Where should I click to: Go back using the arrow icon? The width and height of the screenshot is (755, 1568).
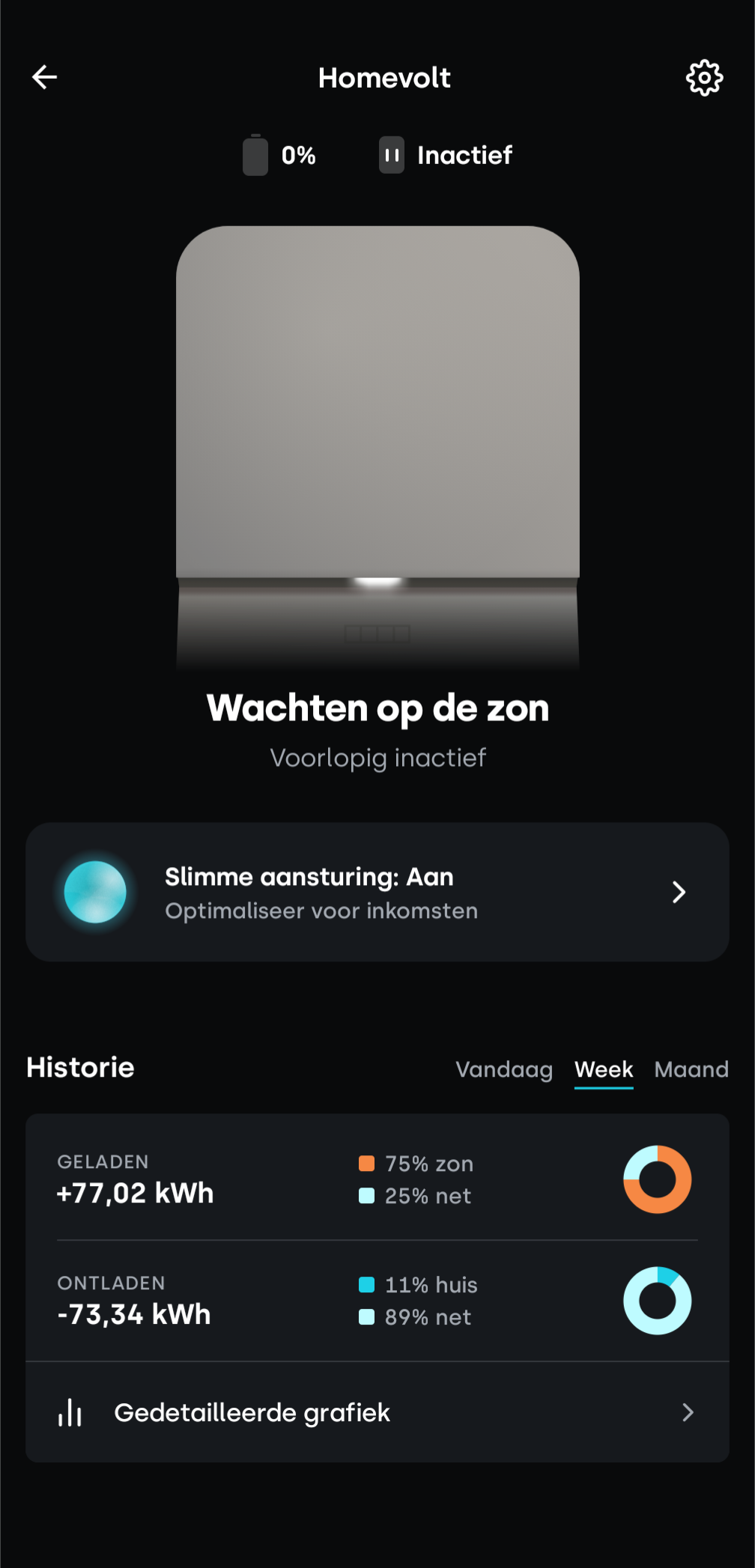pos(45,77)
